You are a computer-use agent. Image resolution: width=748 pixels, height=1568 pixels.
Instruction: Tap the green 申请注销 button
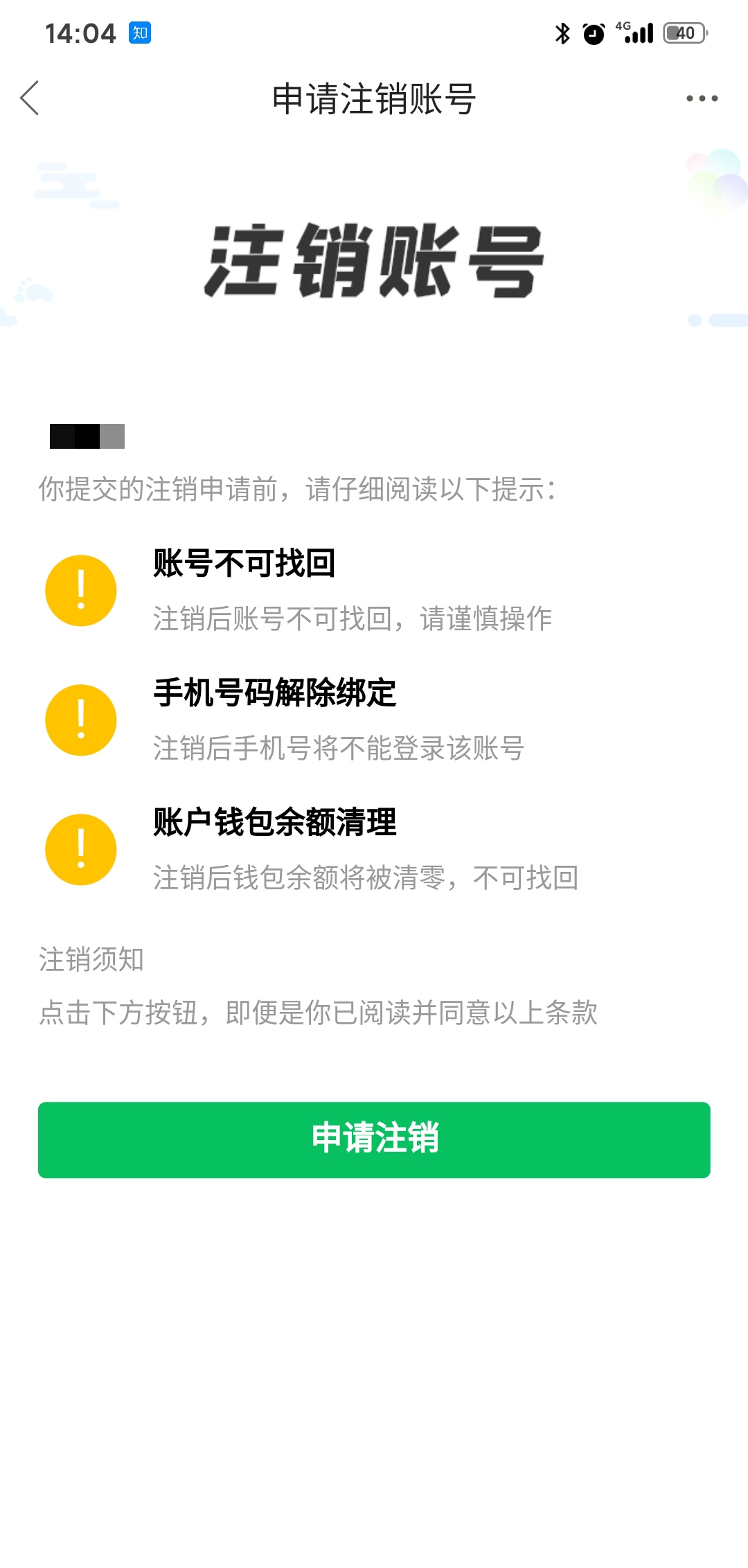(374, 1139)
